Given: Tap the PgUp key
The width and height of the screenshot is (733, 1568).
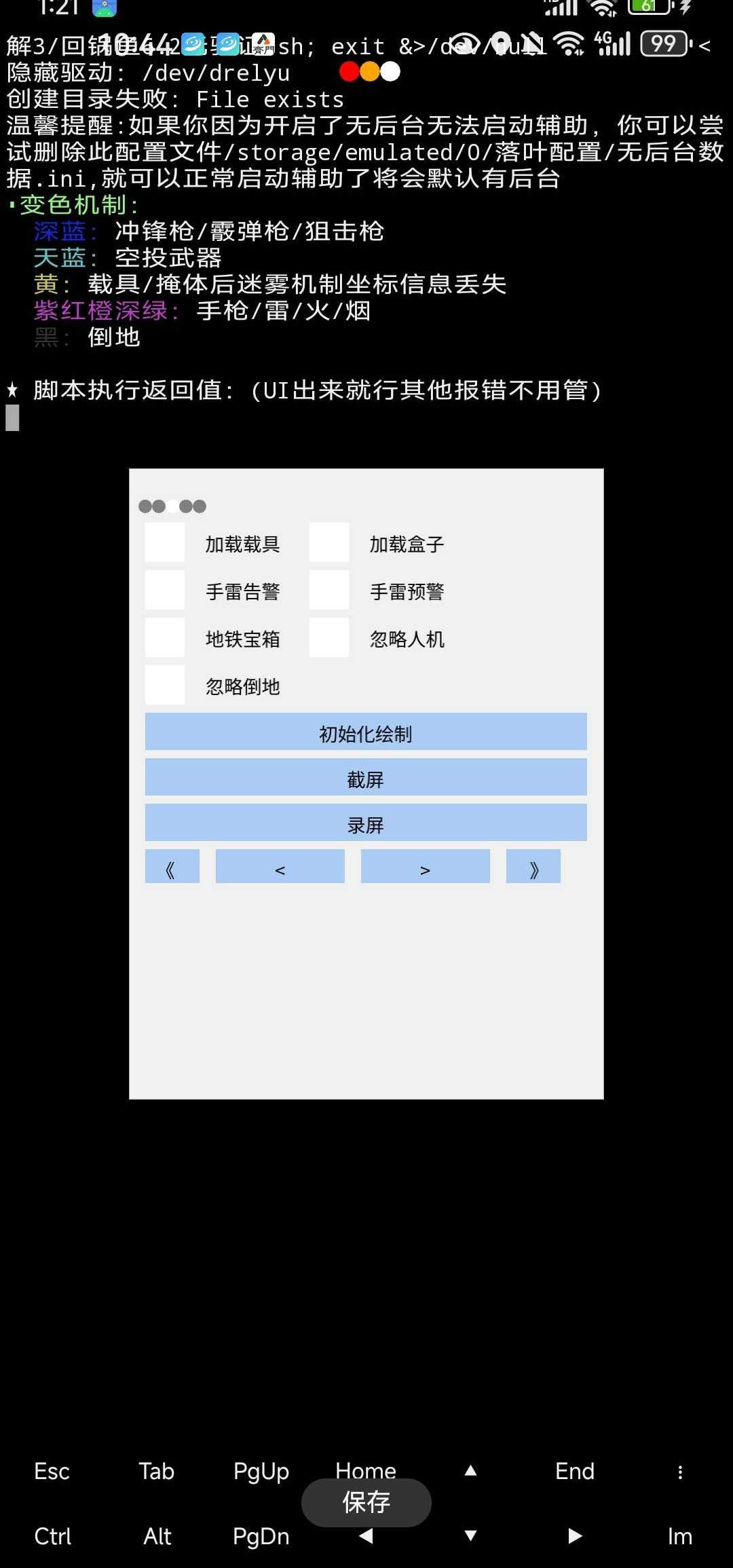Looking at the screenshot, I should pos(261,1471).
